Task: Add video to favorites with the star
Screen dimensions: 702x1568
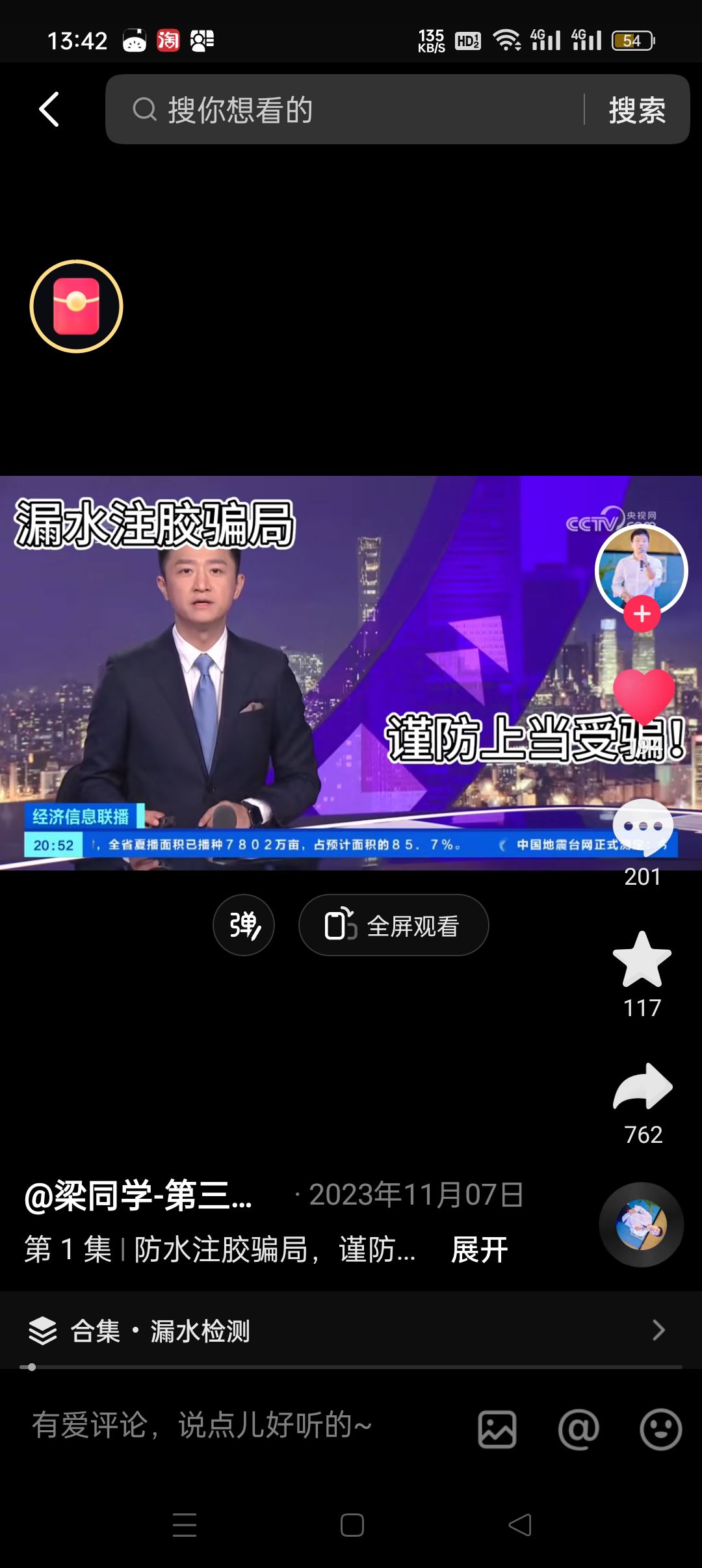Action: click(x=642, y=960)
